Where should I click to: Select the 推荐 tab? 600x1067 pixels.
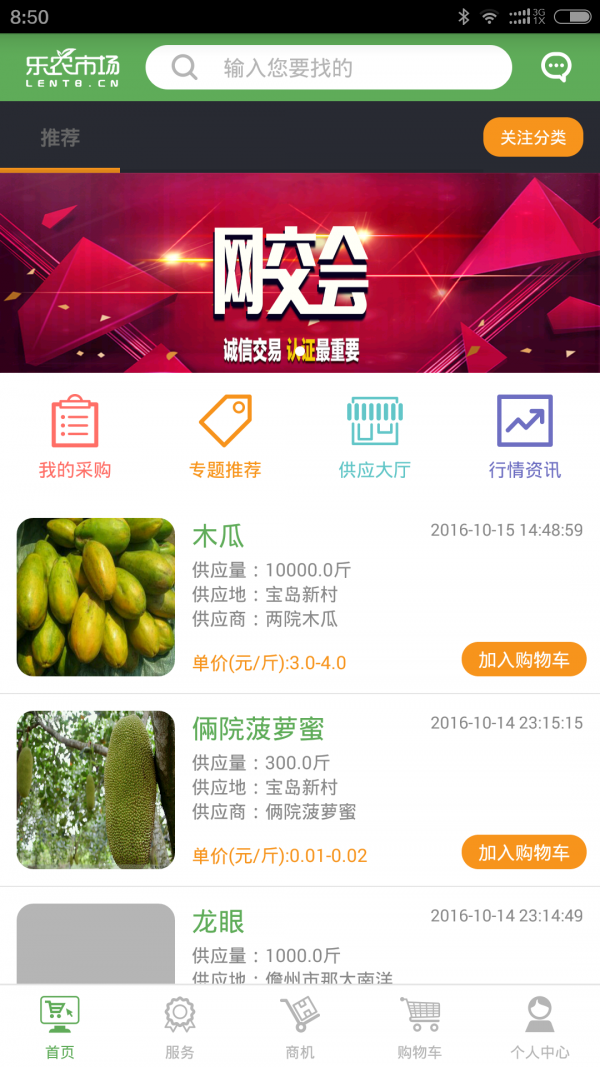coord(60,138)
